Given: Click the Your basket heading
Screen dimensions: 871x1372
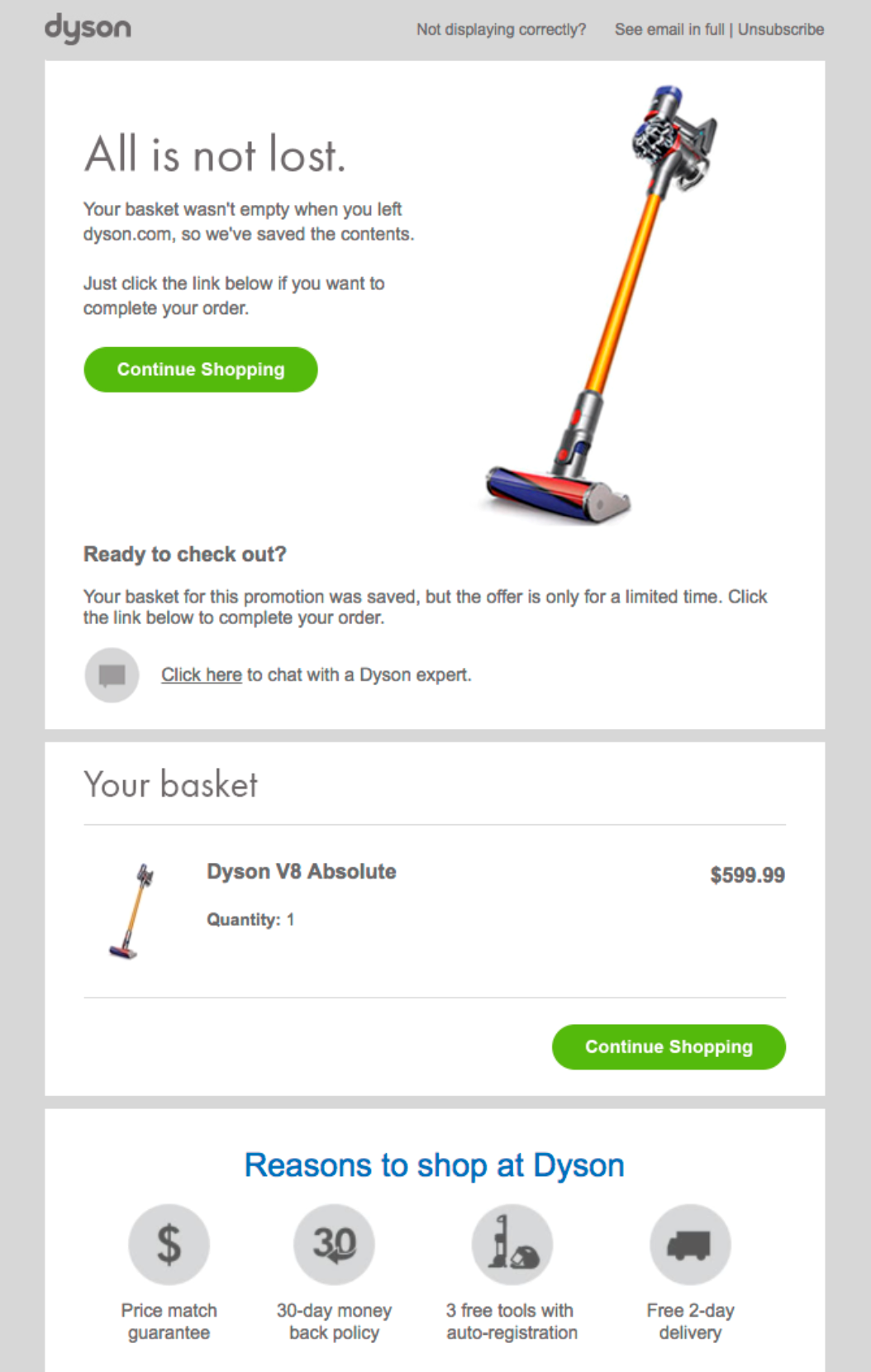Looking at the screenshot, I should (x=171, y=784).
